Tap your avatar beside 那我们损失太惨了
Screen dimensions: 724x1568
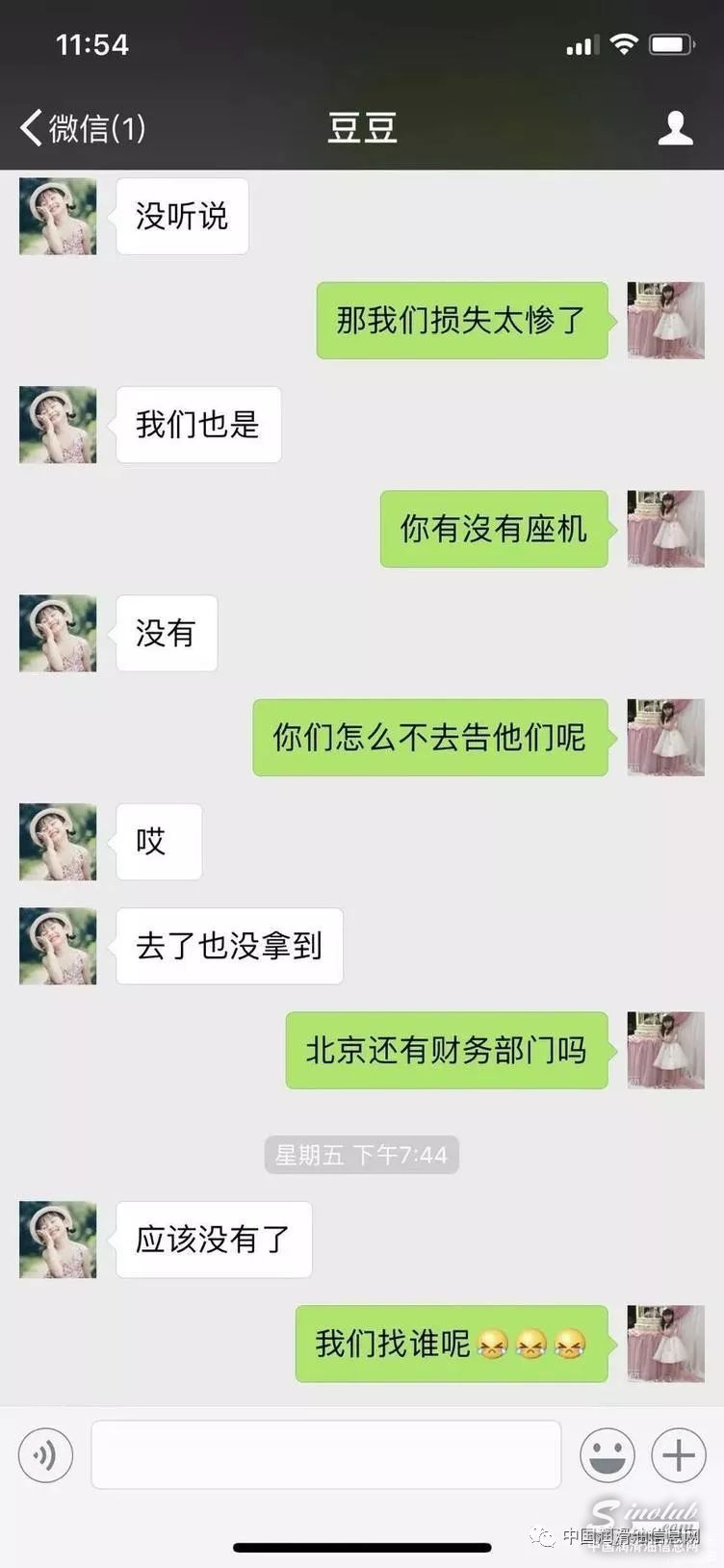(x=665, y=320)
